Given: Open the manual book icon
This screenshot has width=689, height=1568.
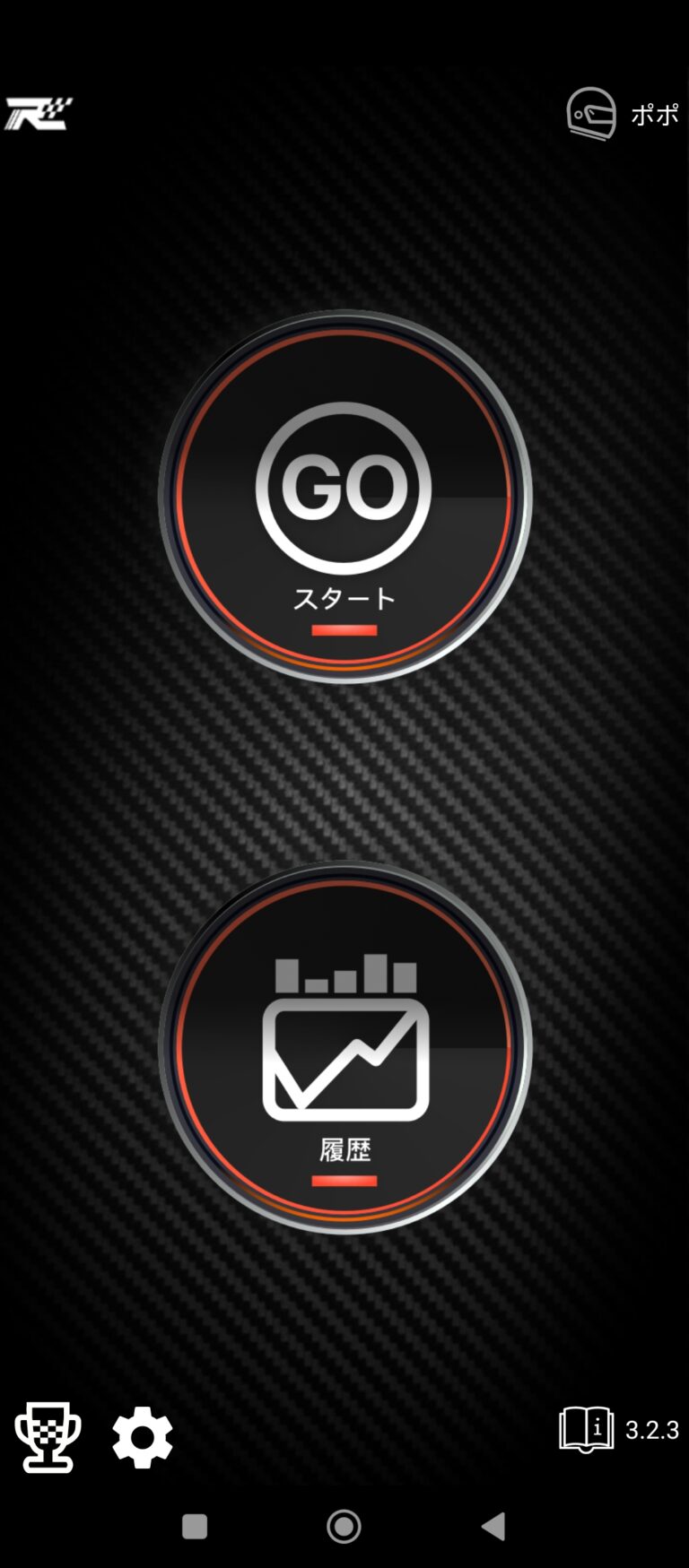Looking at the screenshot, I should (586, 1428).
